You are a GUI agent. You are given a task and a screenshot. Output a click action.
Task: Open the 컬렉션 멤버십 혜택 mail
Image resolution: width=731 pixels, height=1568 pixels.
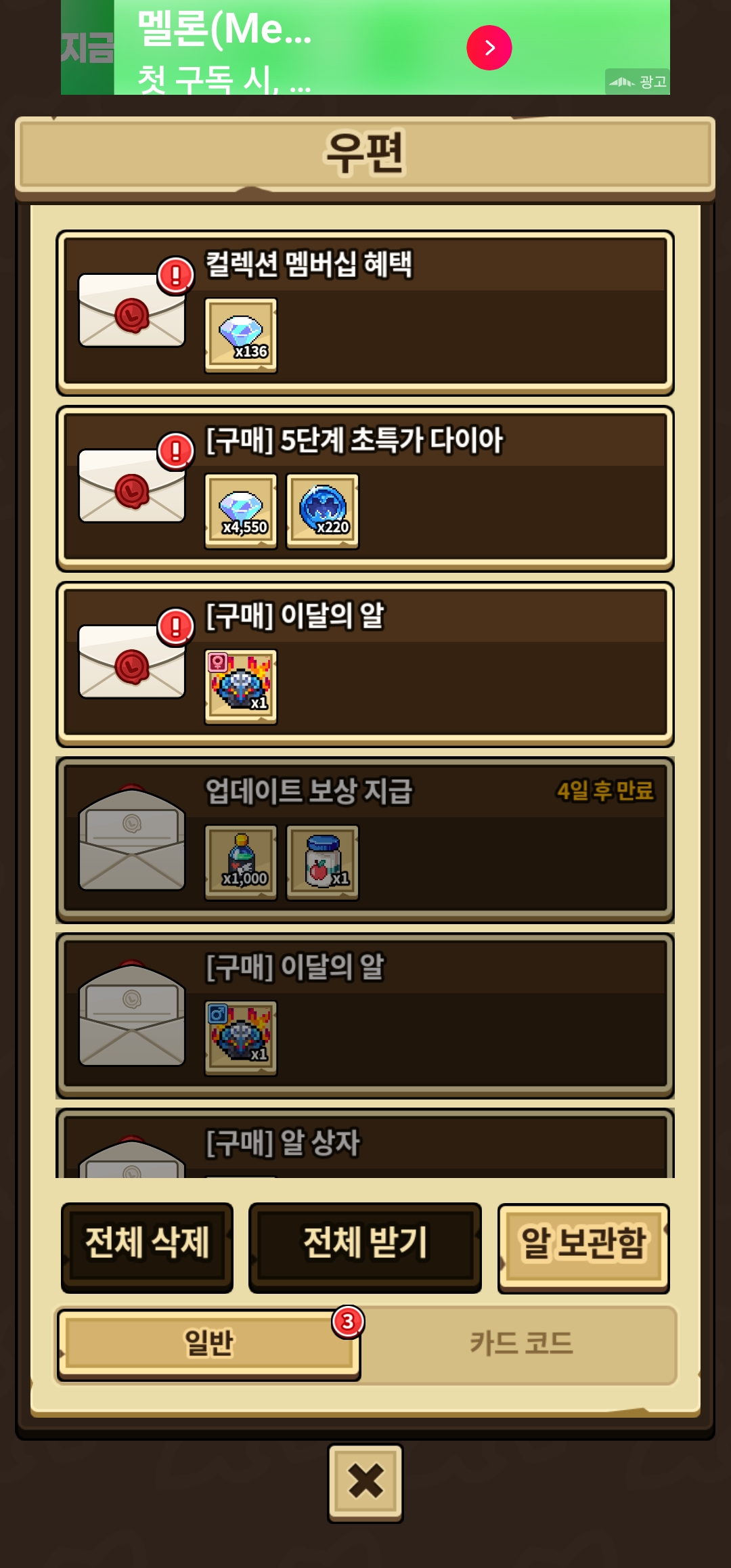[365, 313]
